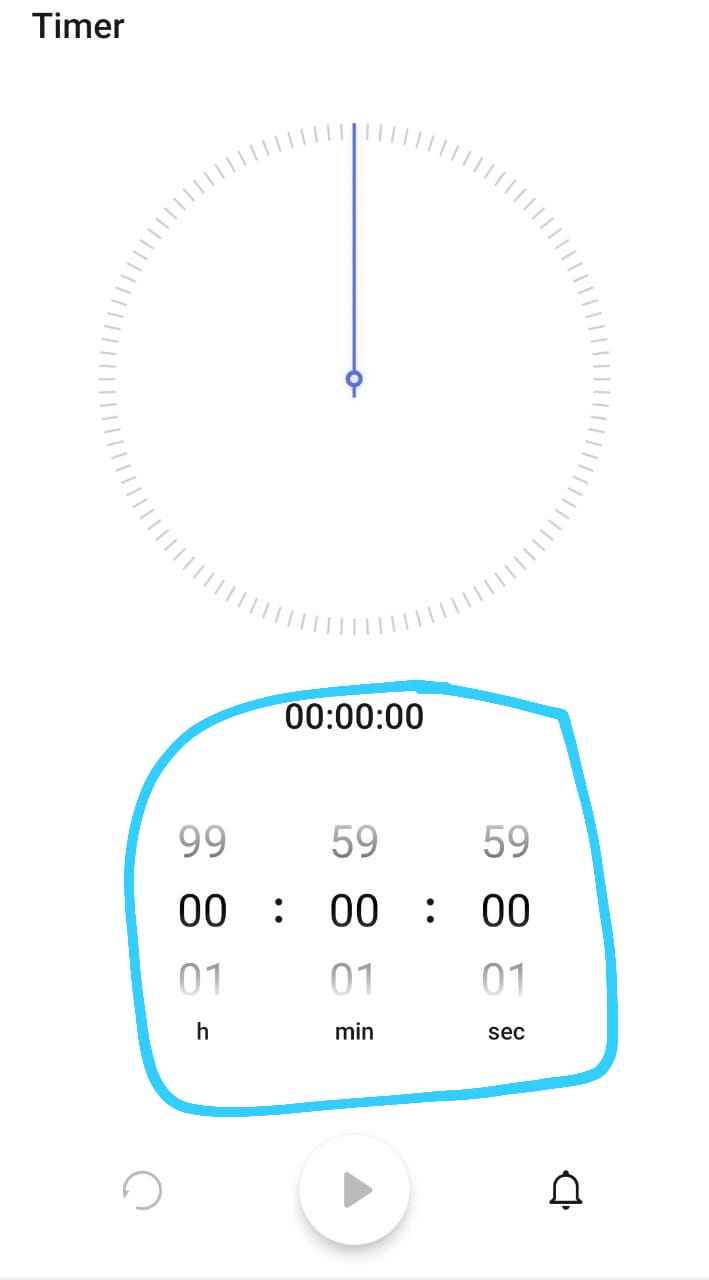Open the timer ringtone bell icon
Screen dimensions: 709x1280
coord(566,1190)
